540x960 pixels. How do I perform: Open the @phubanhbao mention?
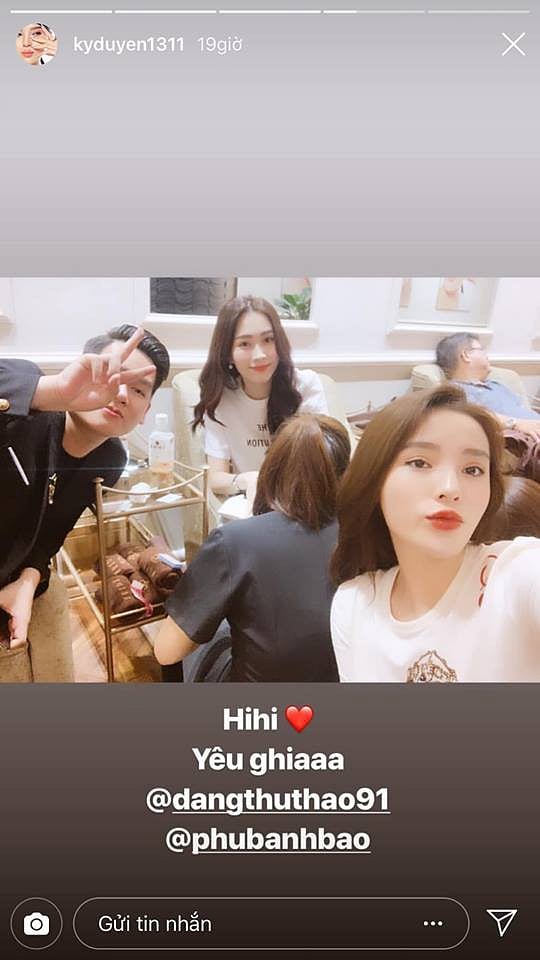point(268,839)
